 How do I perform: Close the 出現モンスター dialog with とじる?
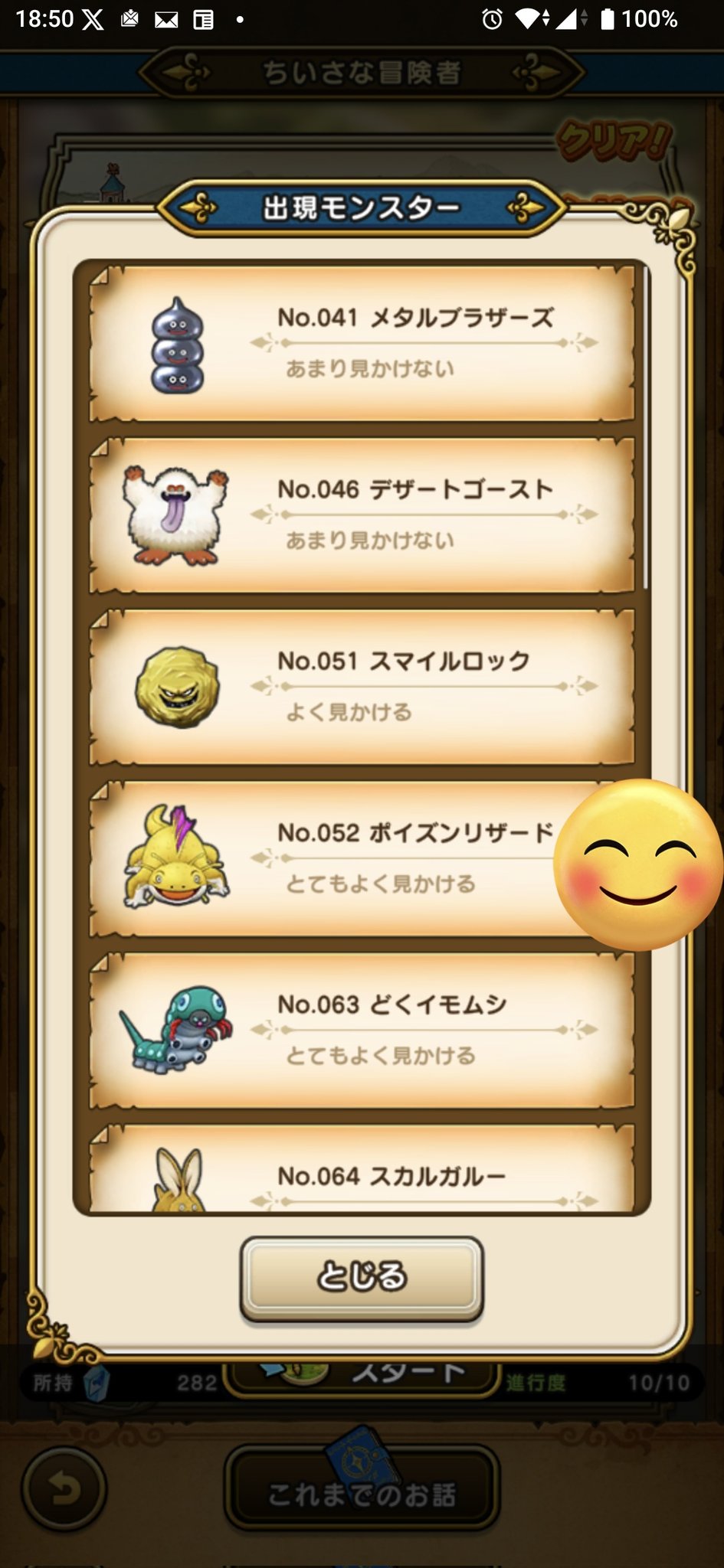click(x=362, y=1277)
